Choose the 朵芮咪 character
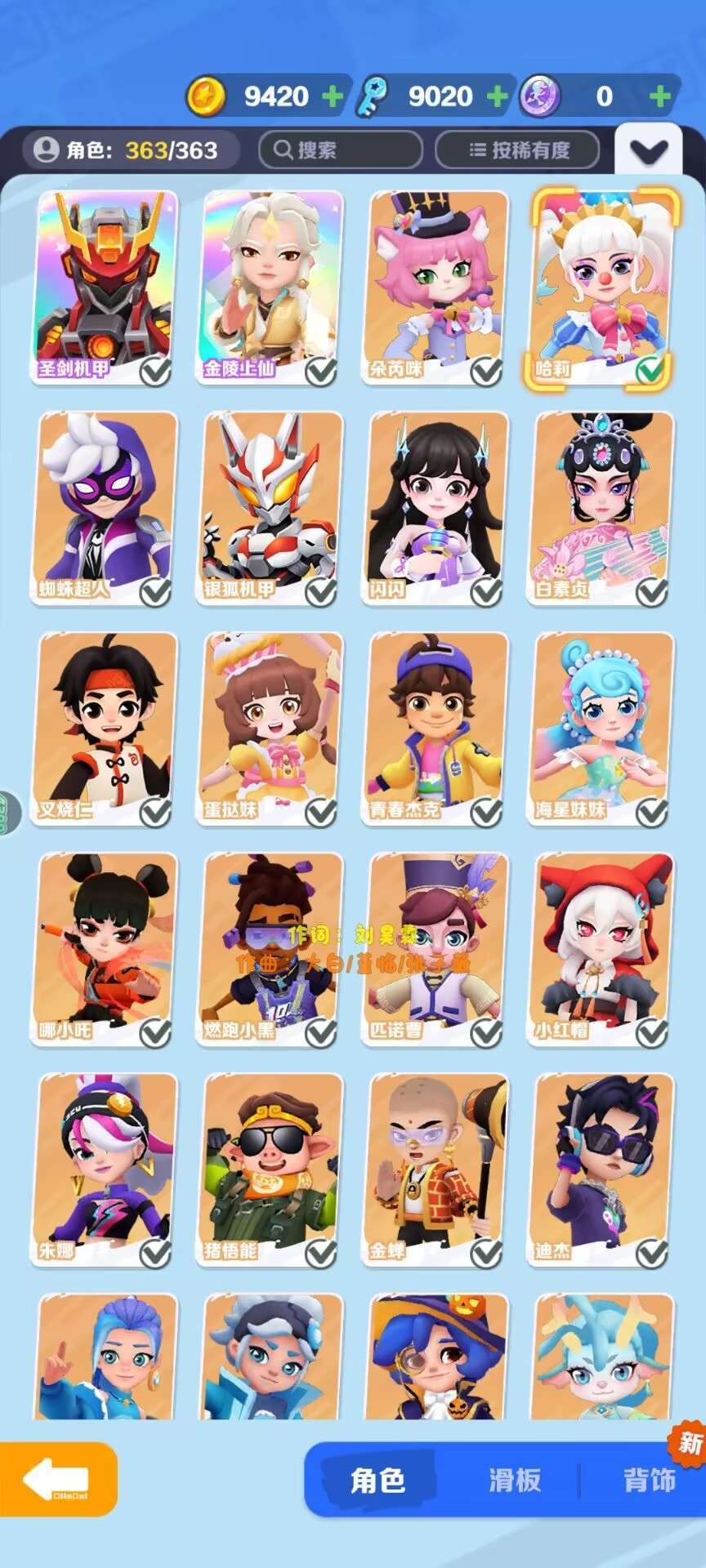The height and width of the screenshot is (1568, 706). [437, 287]
